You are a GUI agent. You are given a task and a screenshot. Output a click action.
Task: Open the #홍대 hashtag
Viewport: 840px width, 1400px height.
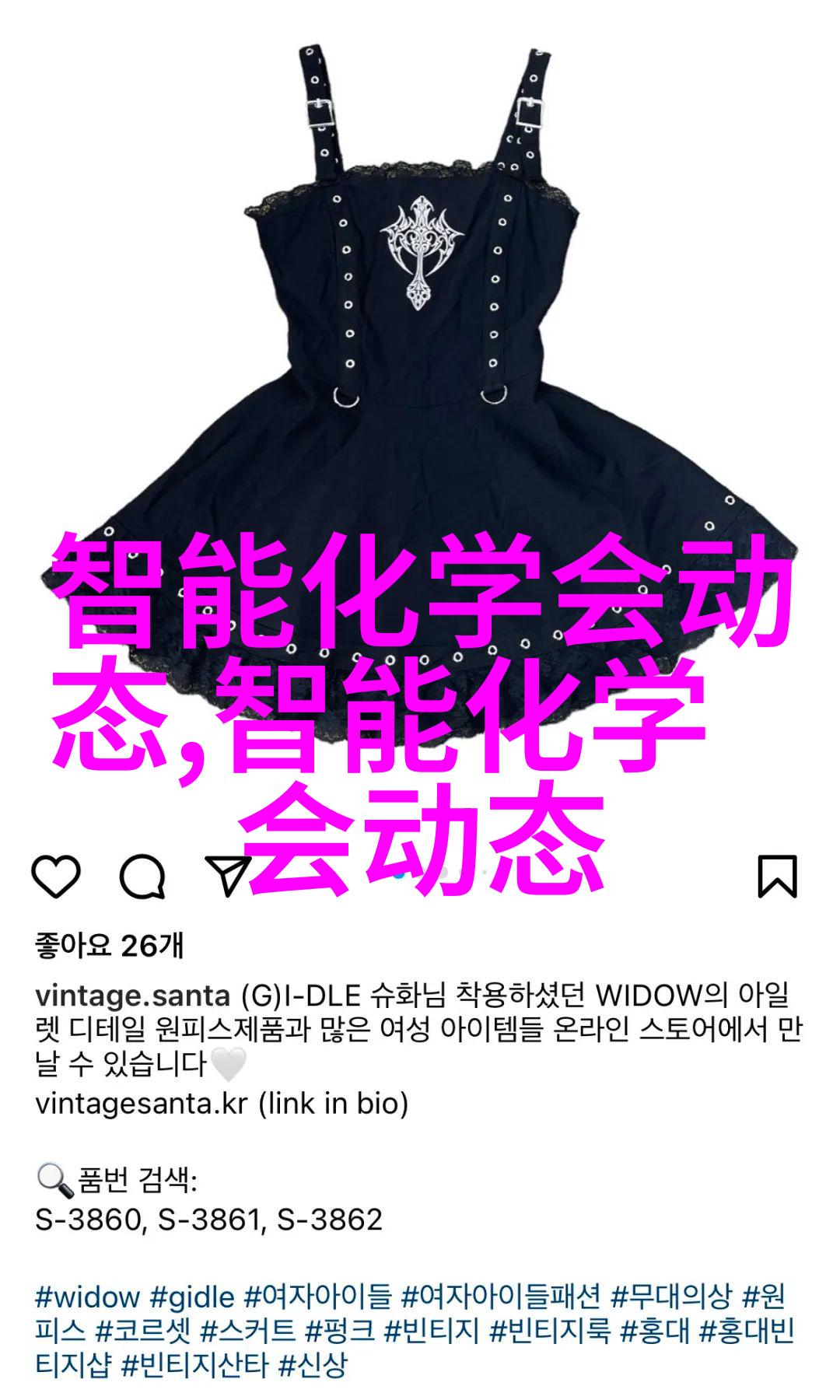tap(655, 1331)
